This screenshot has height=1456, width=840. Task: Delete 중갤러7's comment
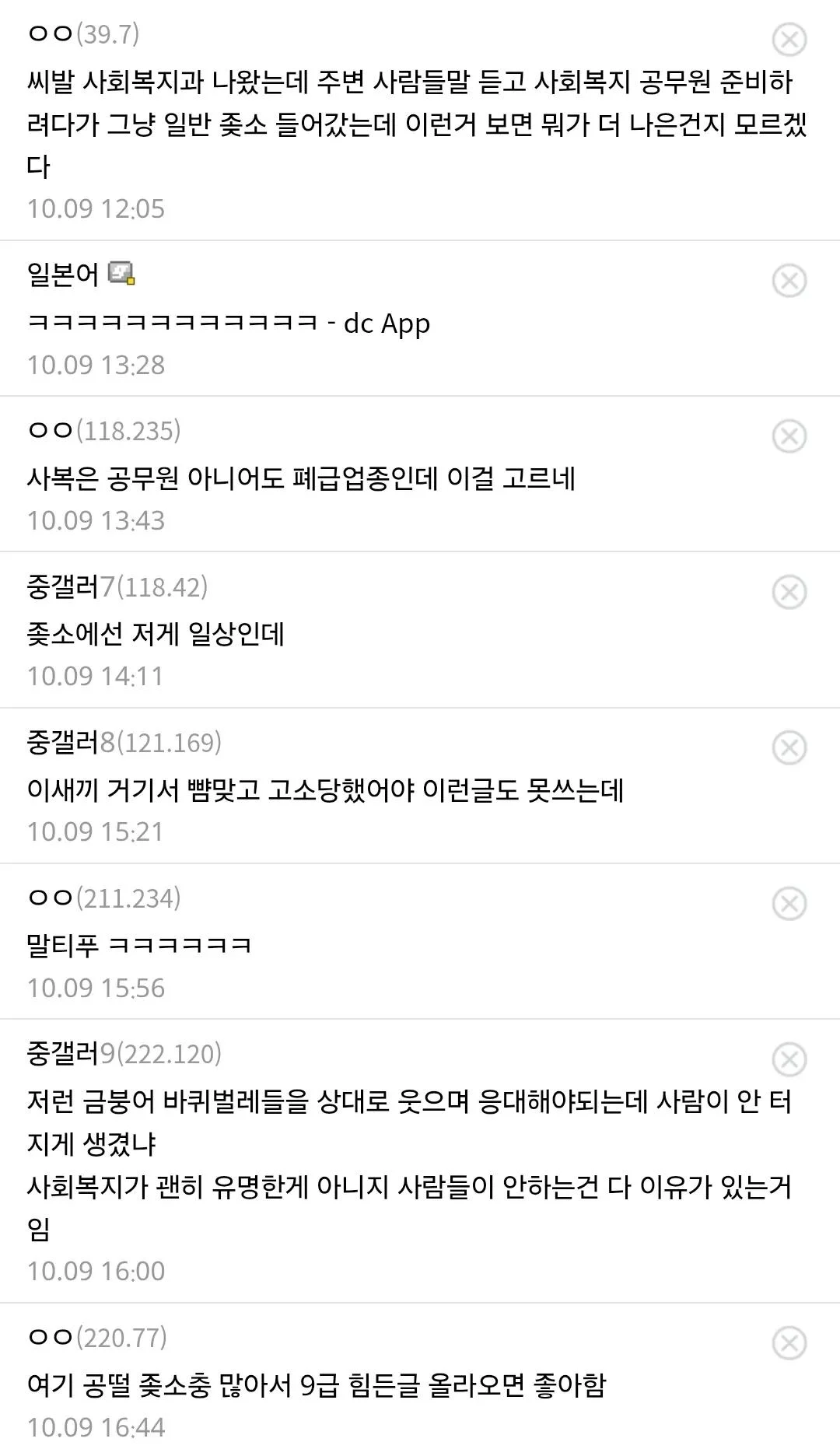[789, 592]
